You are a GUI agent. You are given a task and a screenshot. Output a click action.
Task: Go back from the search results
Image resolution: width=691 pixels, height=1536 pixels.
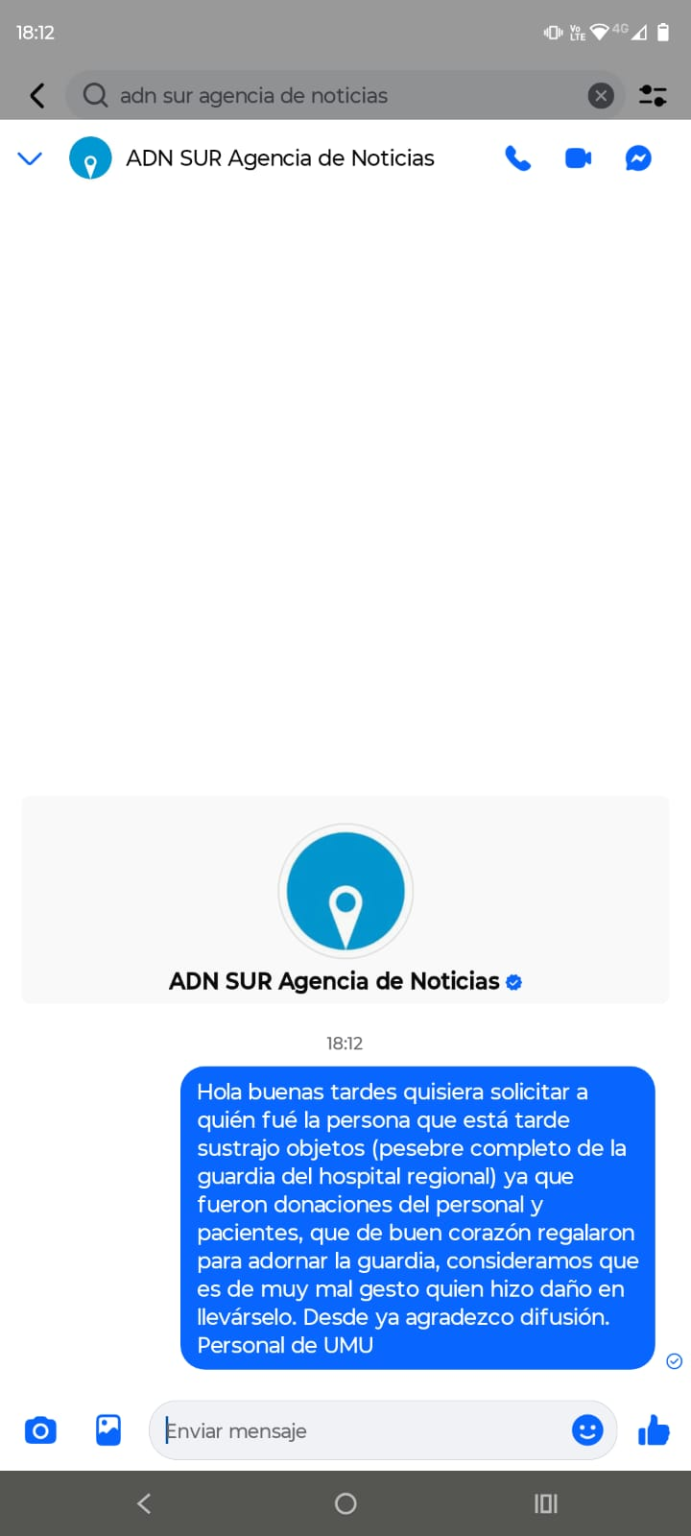(37, 96)
